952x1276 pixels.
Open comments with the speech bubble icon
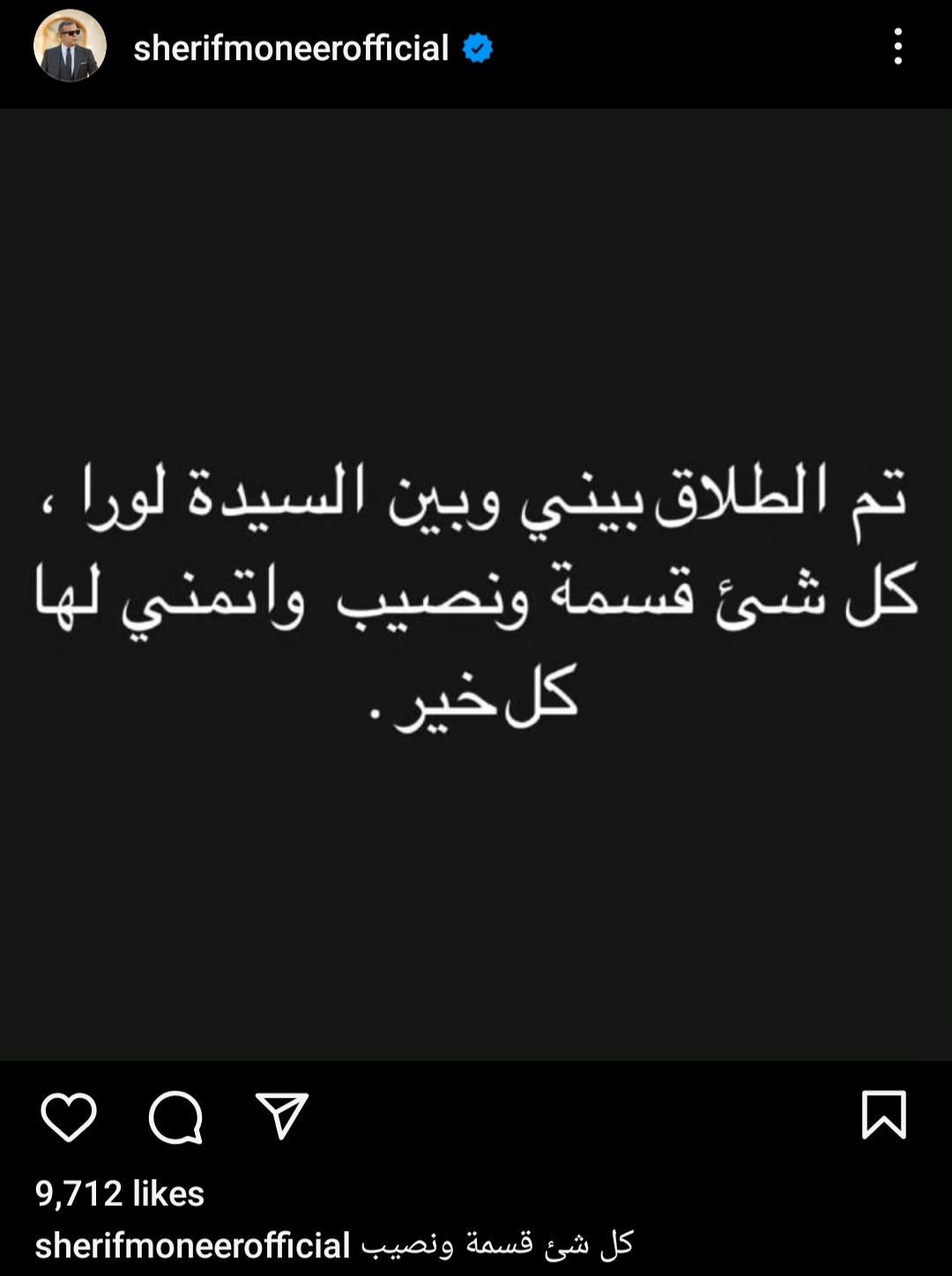(x=175, y=1116)
